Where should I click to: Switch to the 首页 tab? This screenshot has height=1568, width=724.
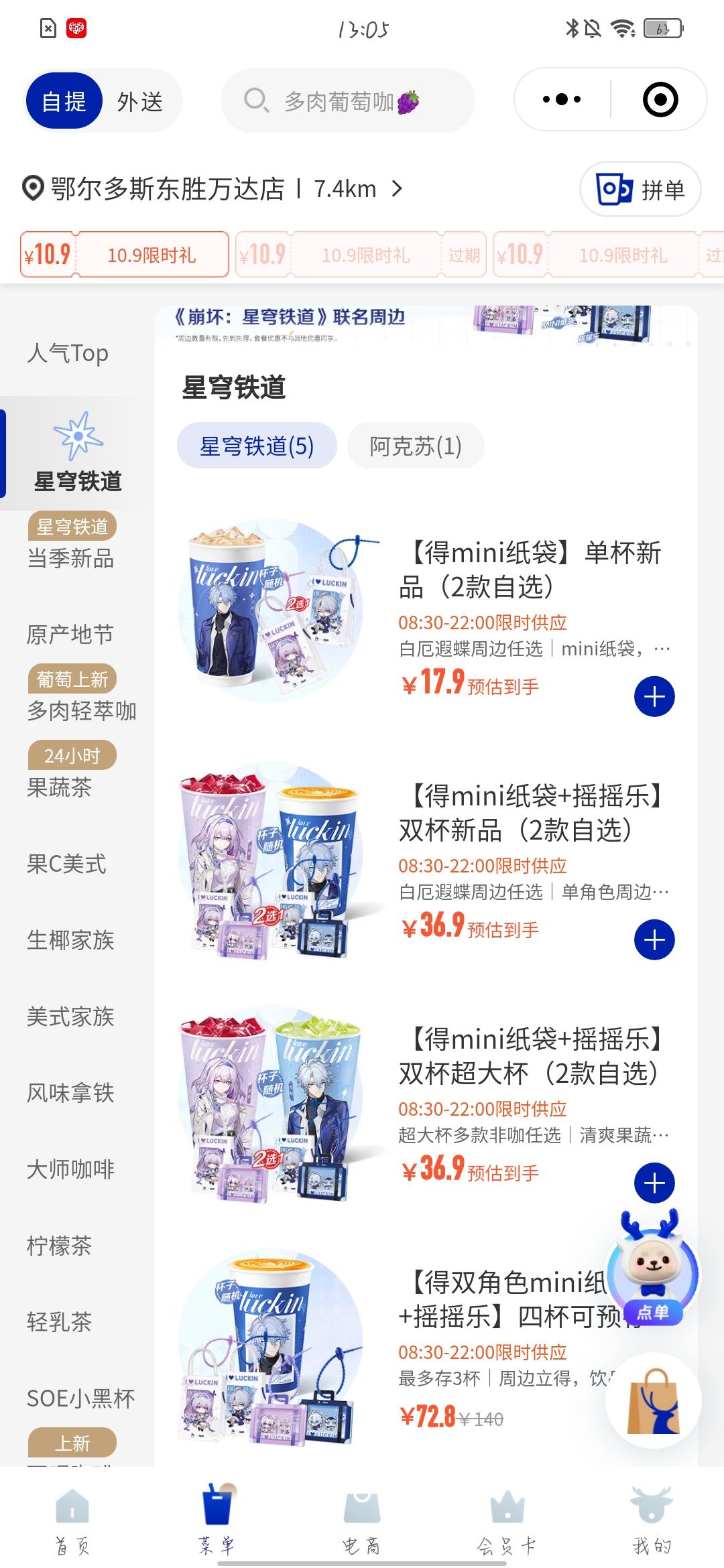72,1521
